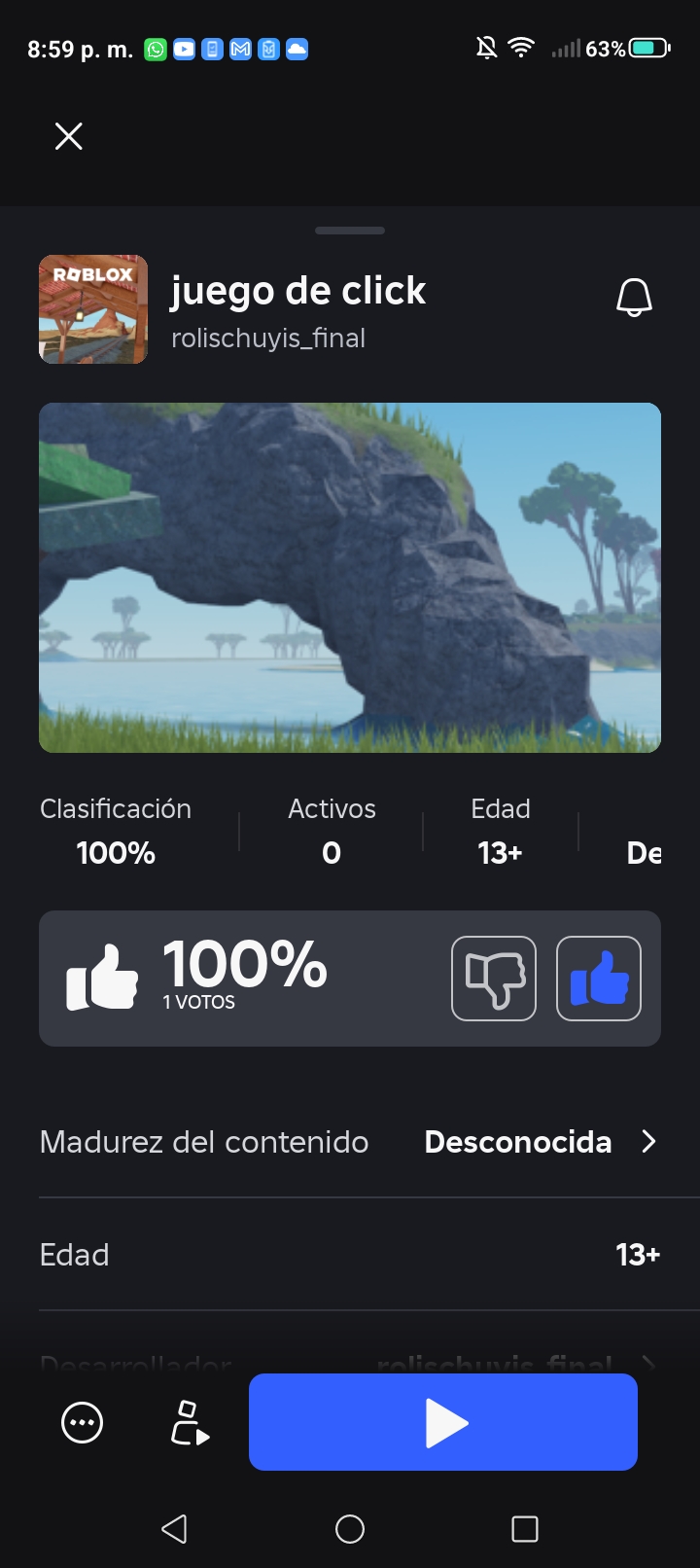Dislike the game with thumbs down

[494, 978]
